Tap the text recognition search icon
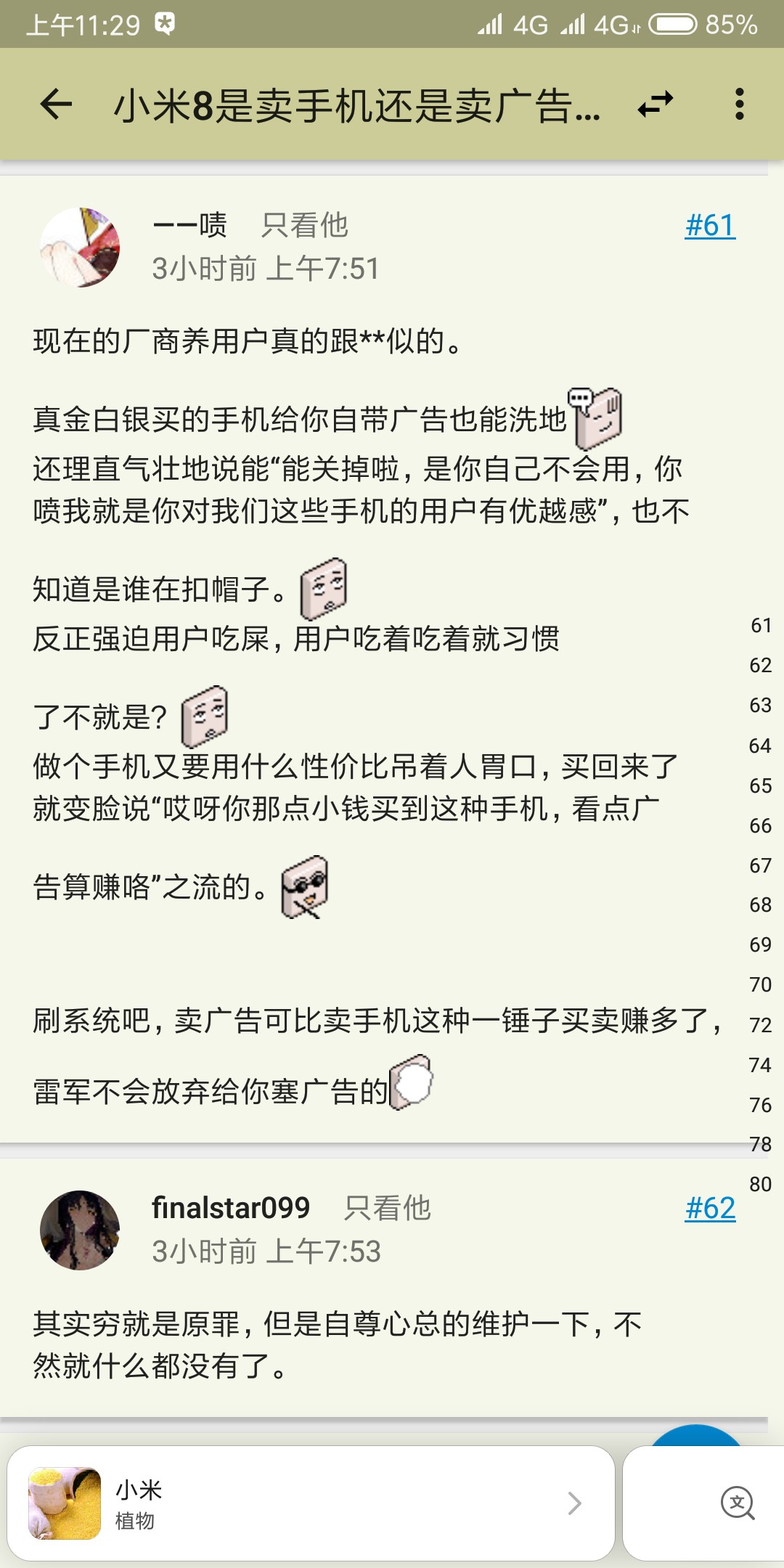784x1568 pixels. coord(737,1503)
